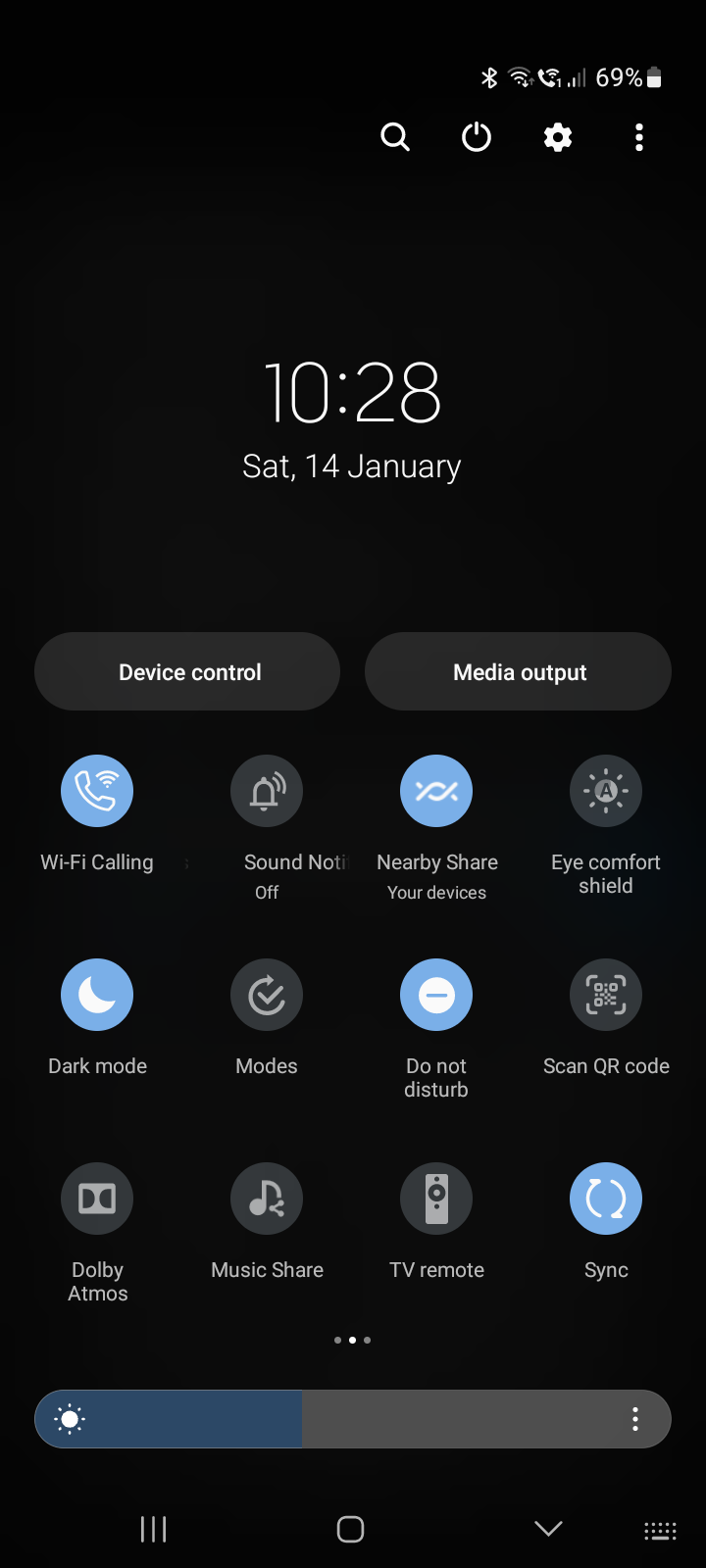Toggle Nearby Share off

click(436, 791)
